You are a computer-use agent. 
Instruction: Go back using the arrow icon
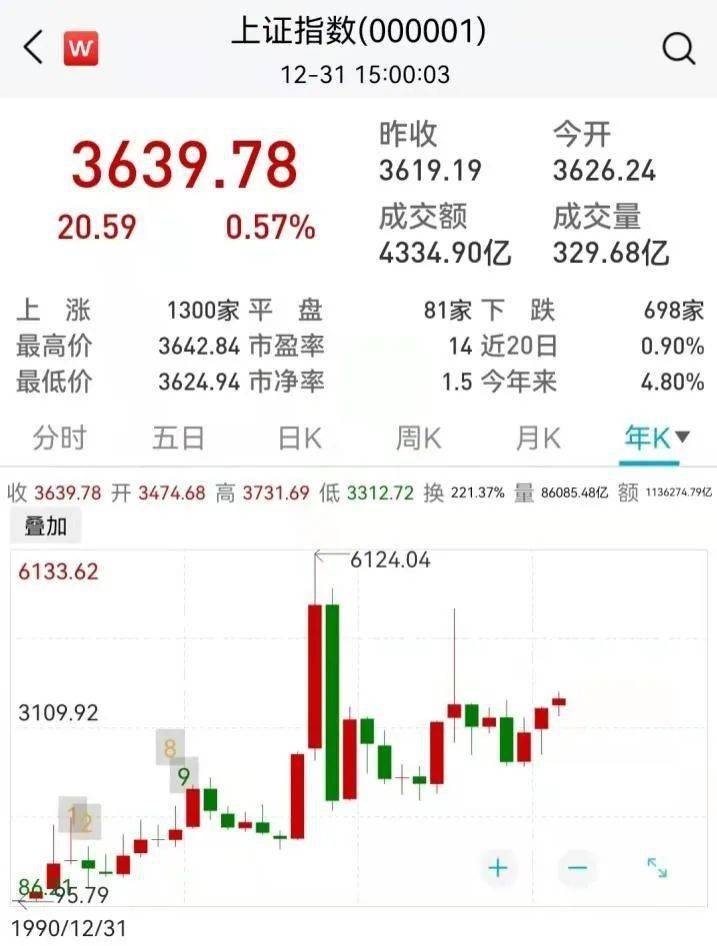pos(34,47)
